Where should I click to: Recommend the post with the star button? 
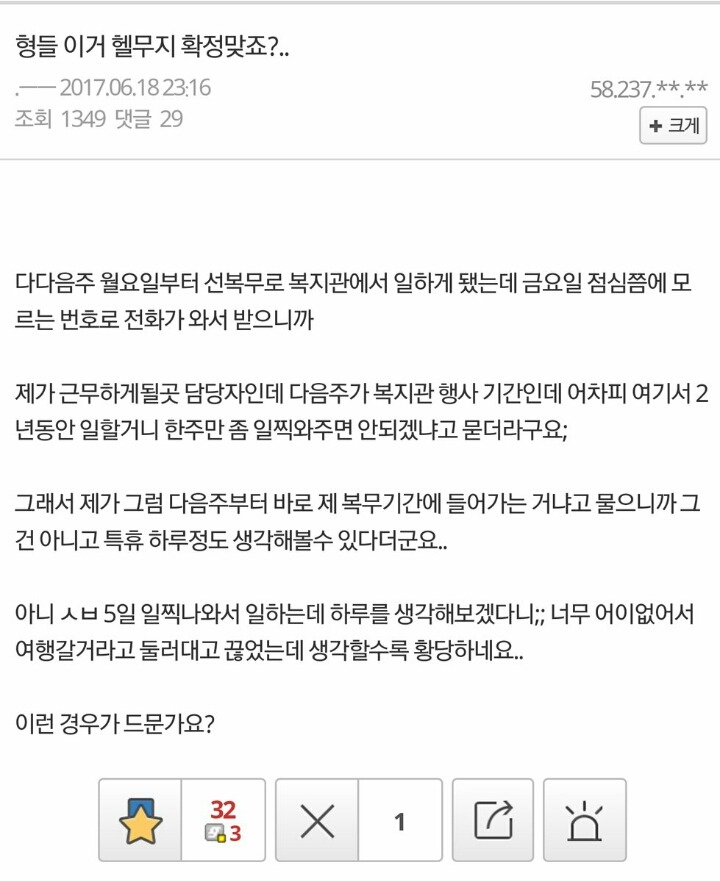140,820
